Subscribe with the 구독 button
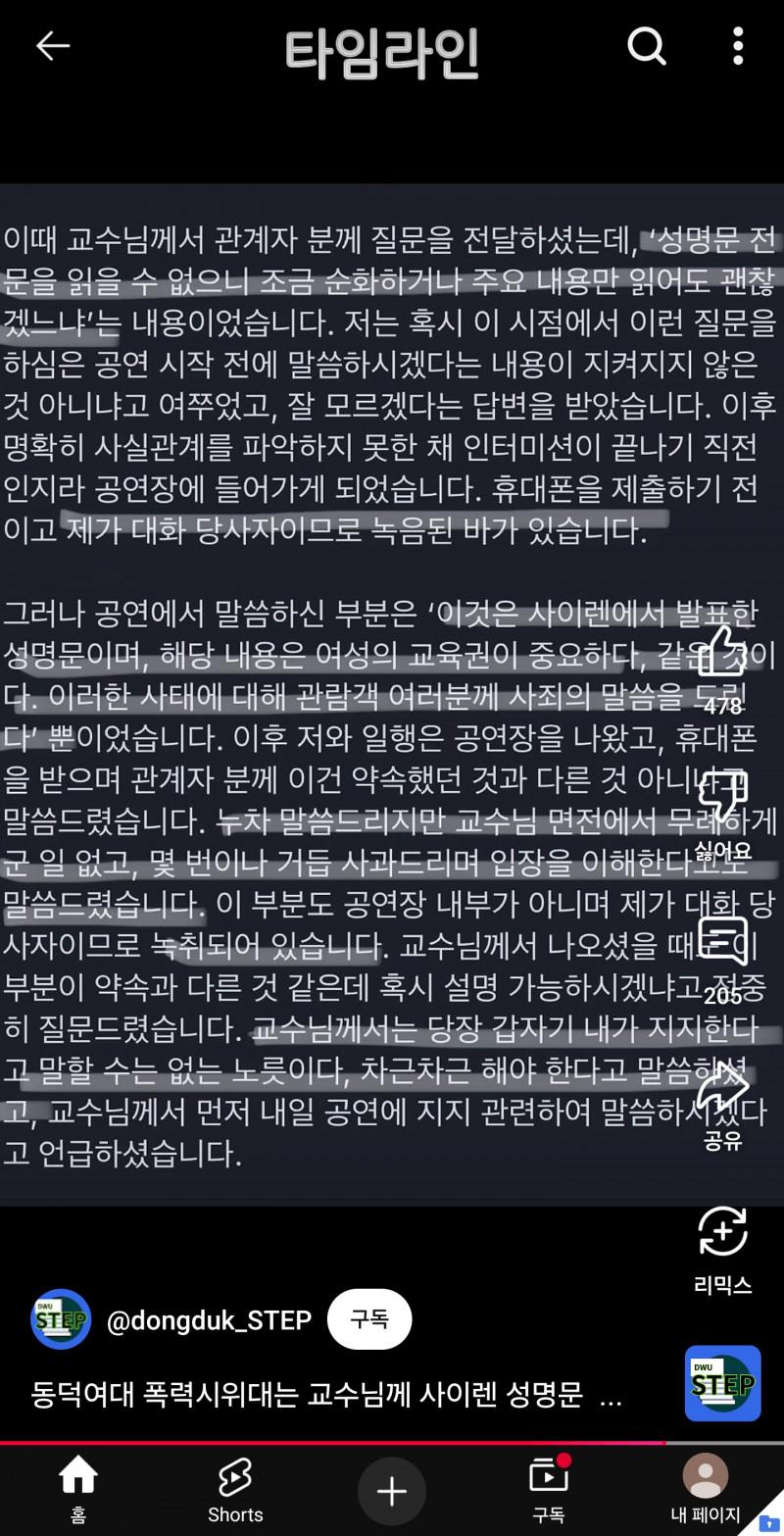Screen dimensions: 784x1536 coord(369,1319)
